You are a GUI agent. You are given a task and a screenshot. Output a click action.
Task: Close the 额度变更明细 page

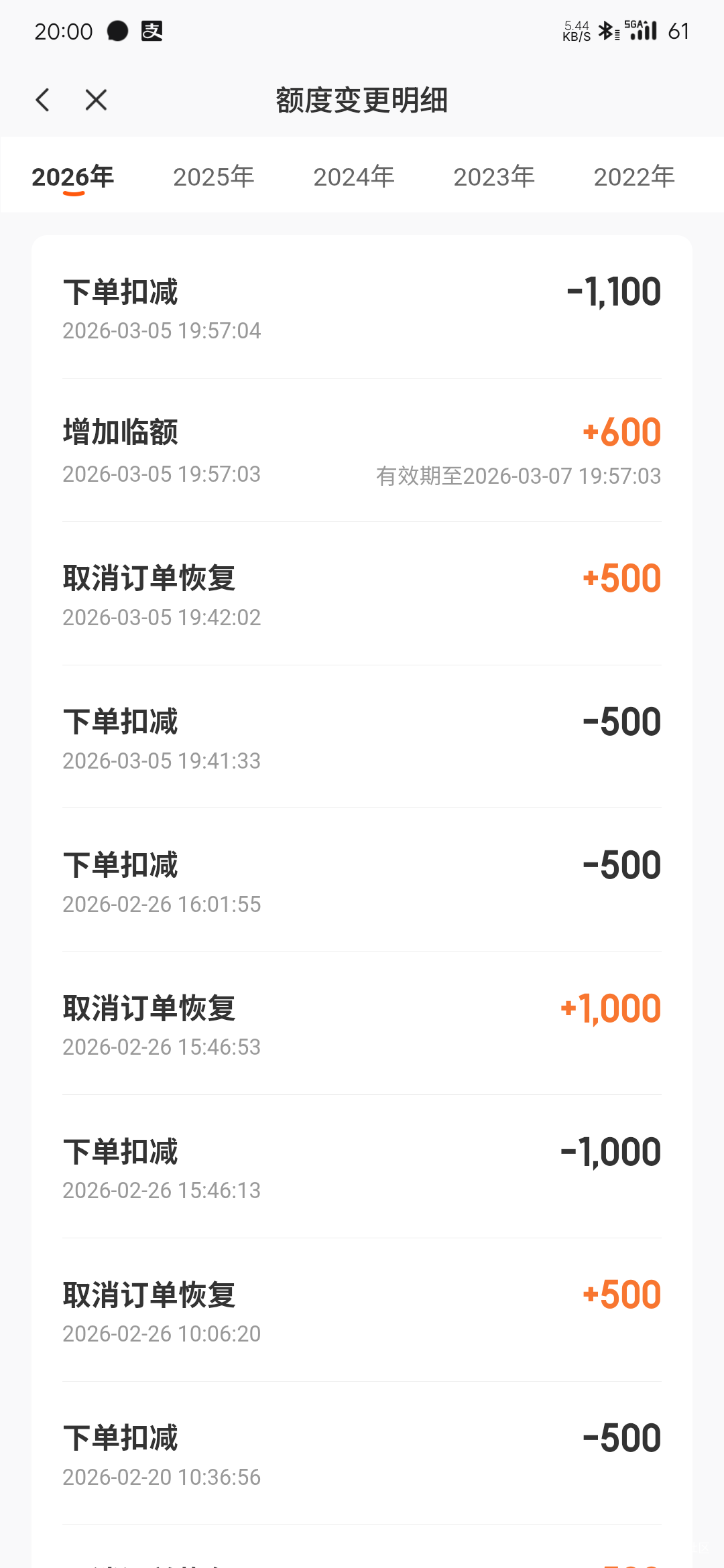pyautogui.click(x=96, y=101)
